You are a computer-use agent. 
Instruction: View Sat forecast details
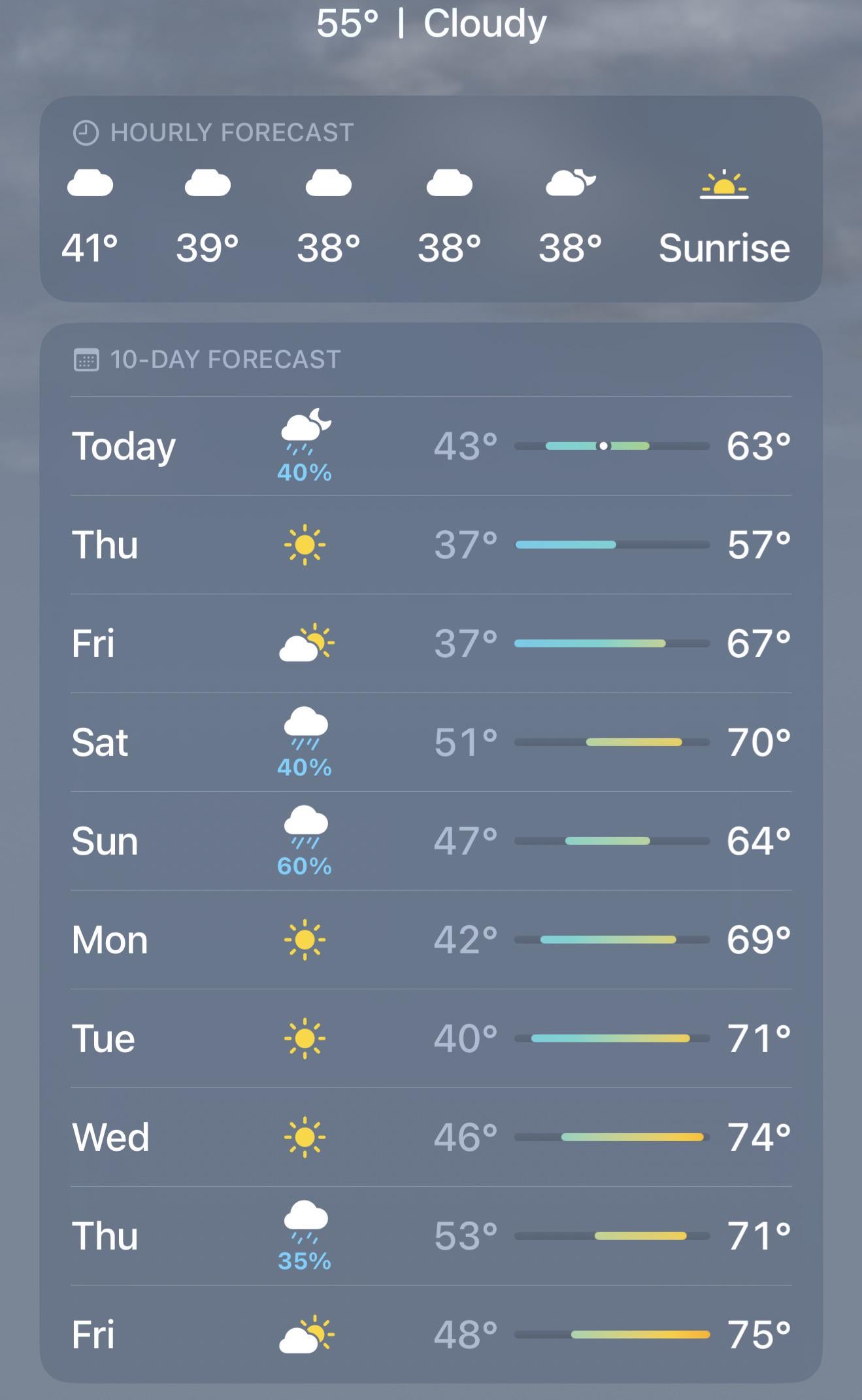coord(431,742)
